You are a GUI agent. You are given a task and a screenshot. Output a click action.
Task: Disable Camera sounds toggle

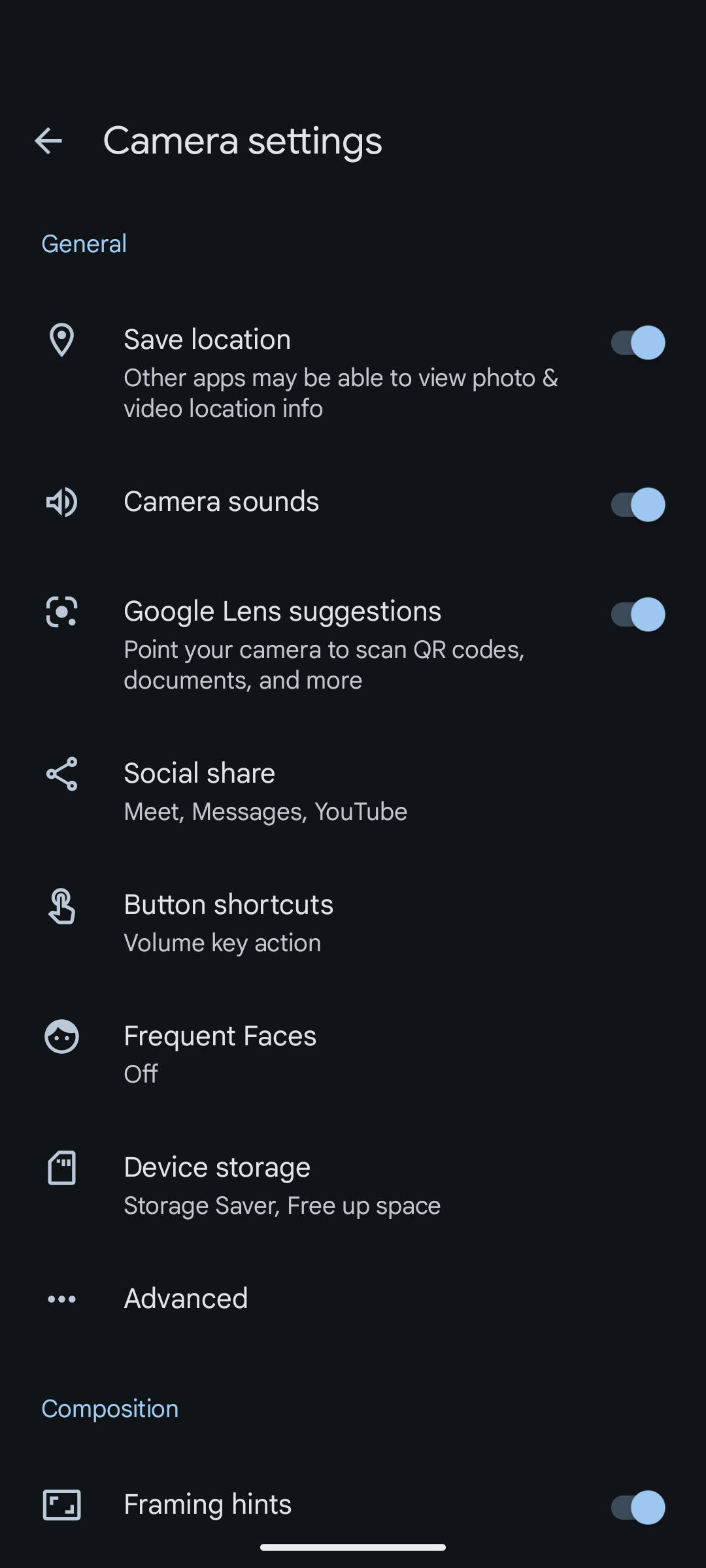637,504
